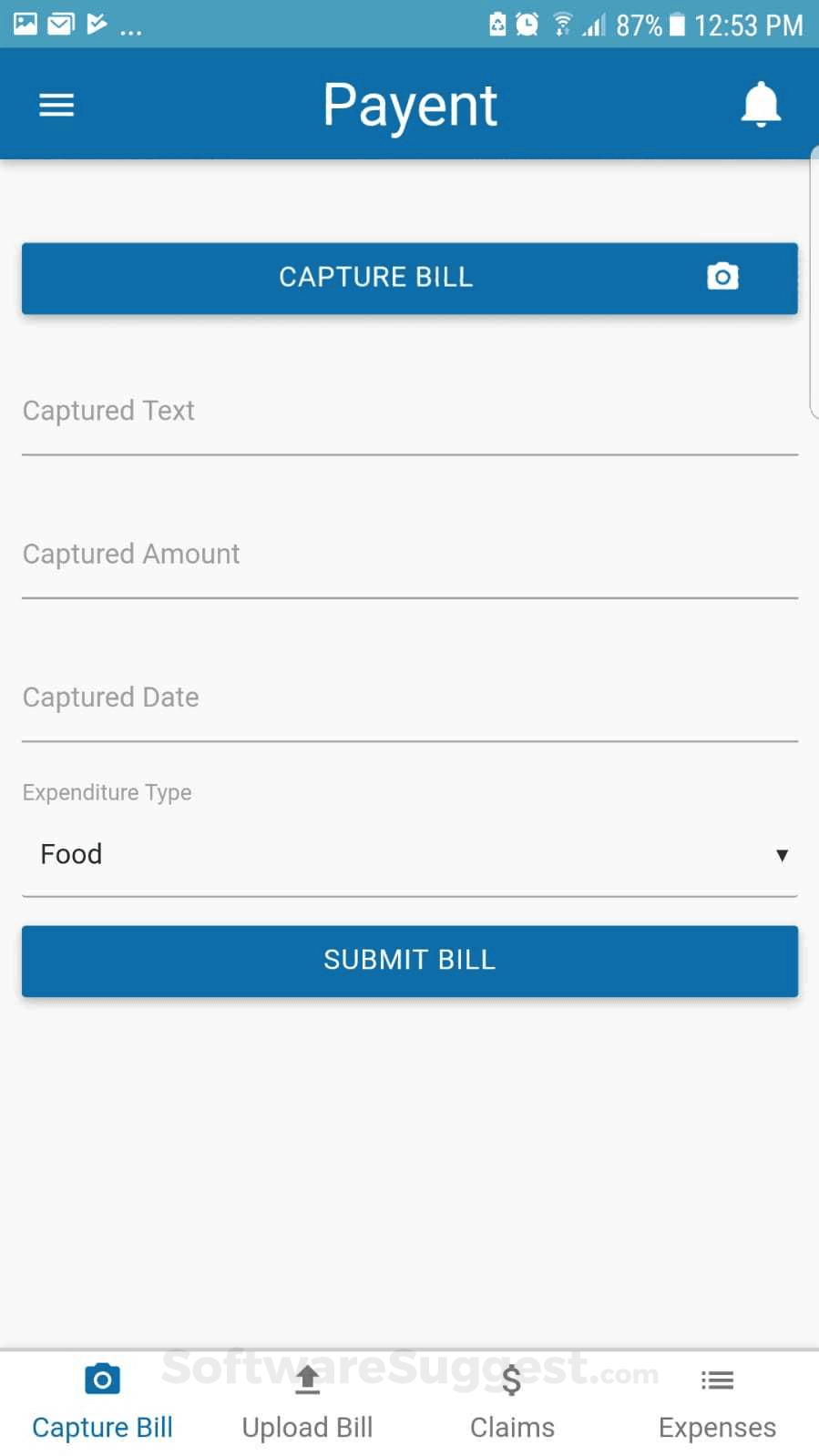This screenshot has width=819, height=1456.
Task: Check the battery indicator in status bar
Action: [676, 25]
